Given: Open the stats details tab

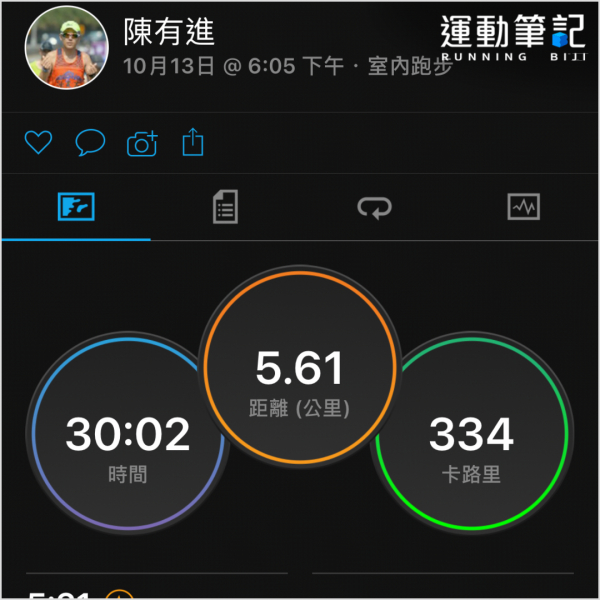Looking at the screenshot, I should [225, 208].
